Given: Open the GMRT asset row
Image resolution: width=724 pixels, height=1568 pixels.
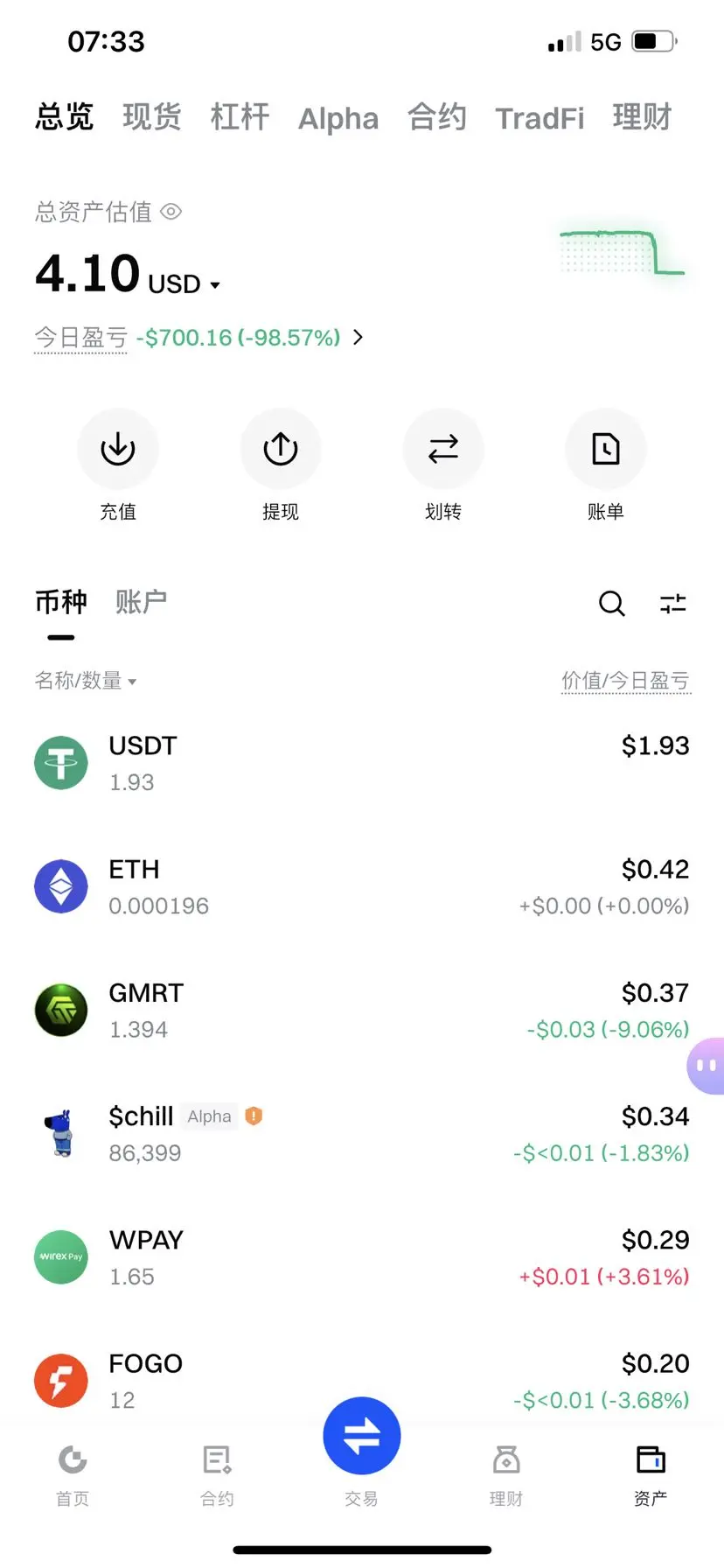Looking at the screenshot, I should pos(362,1011).
